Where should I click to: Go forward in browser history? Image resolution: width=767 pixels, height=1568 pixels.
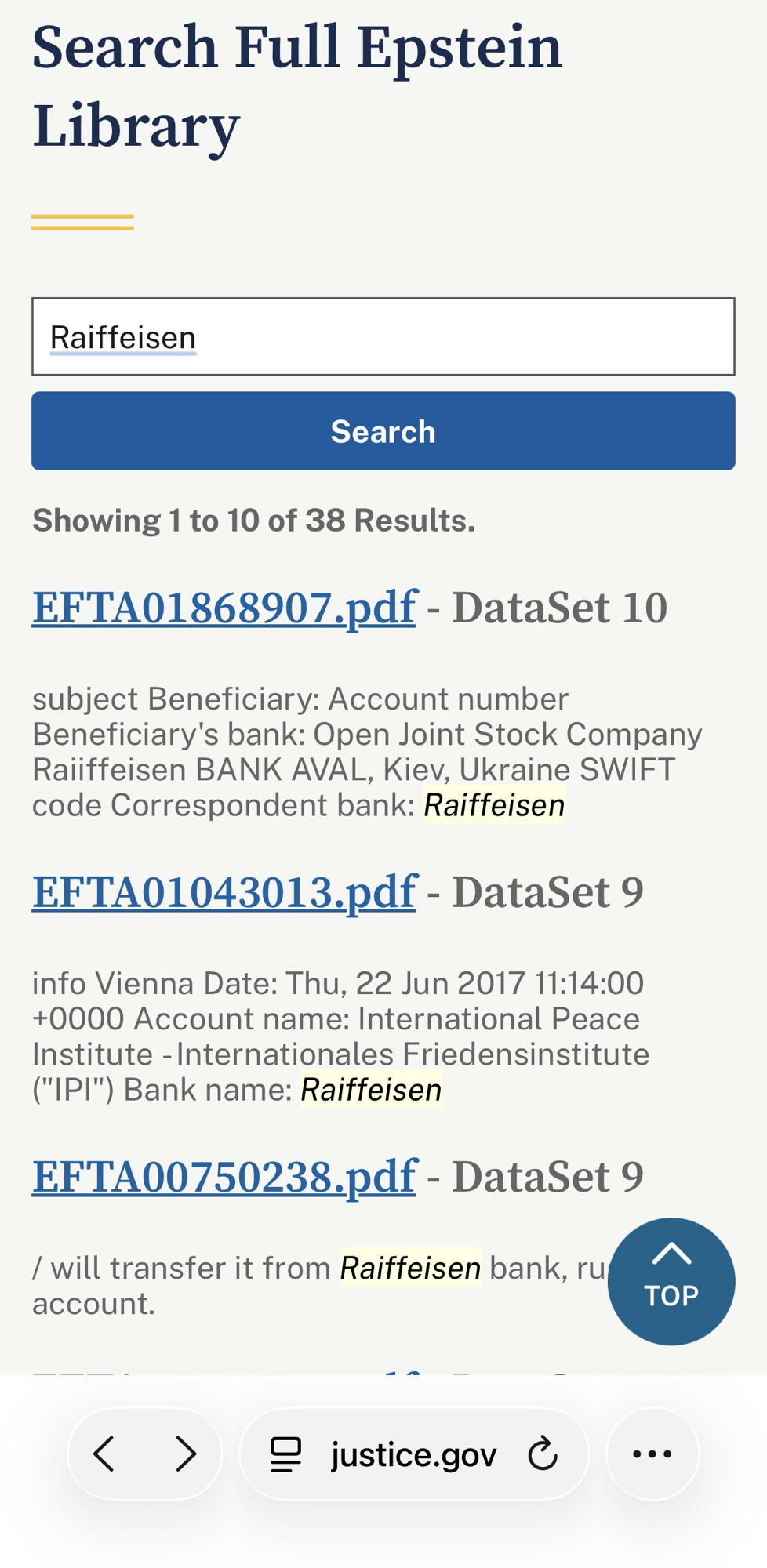click(185, 1454)
